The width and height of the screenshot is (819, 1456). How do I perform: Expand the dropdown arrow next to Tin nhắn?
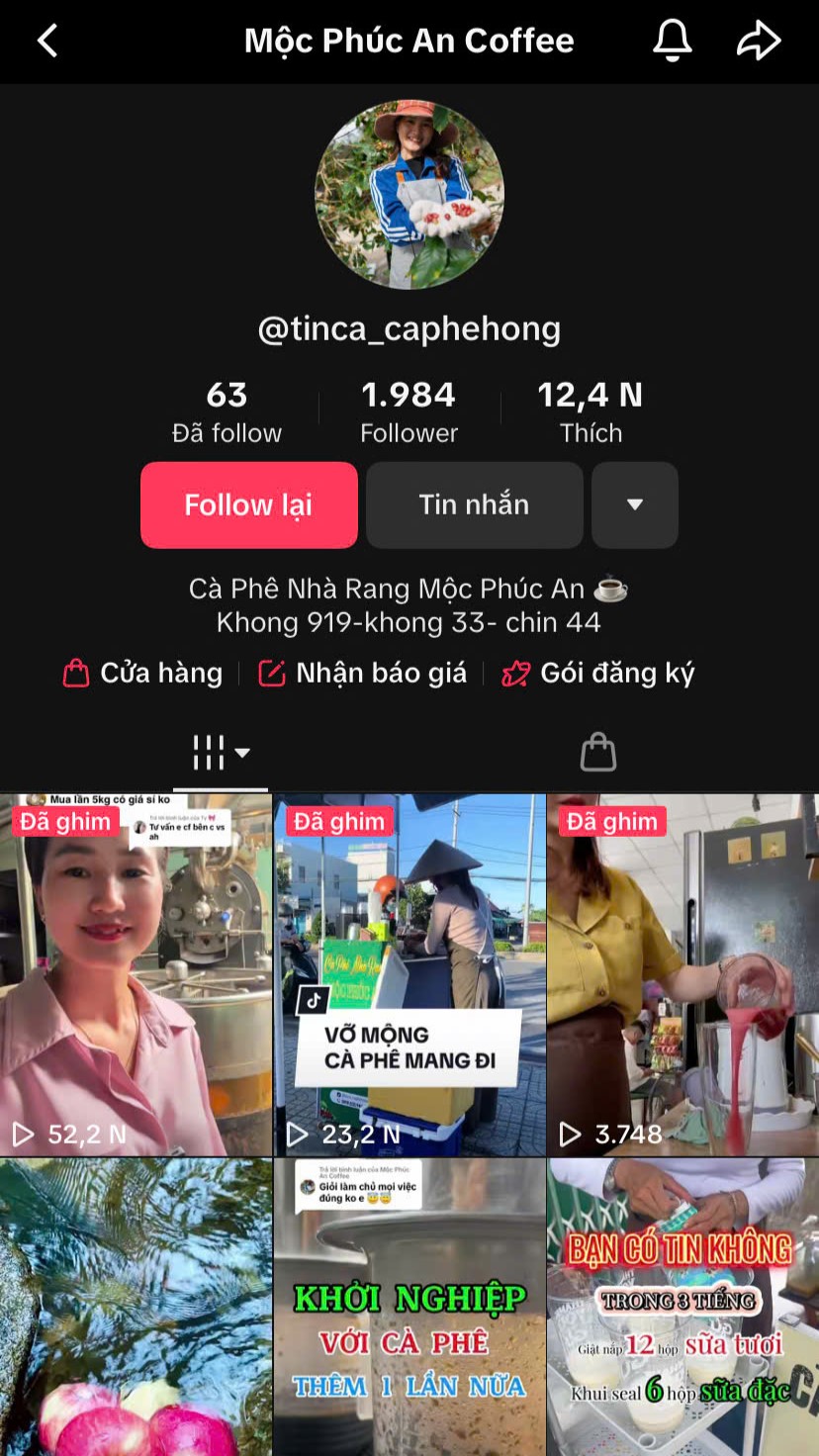tap(635, 504)
